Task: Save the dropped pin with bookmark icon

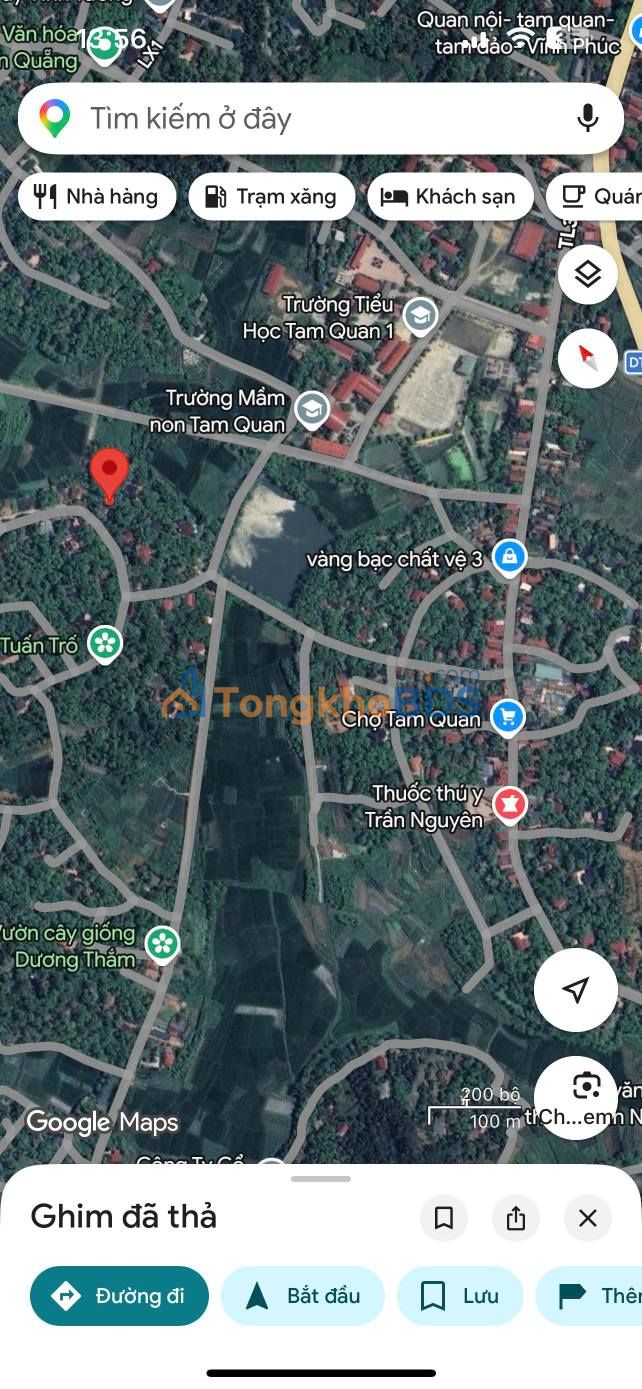Action: coord(444,1218)
